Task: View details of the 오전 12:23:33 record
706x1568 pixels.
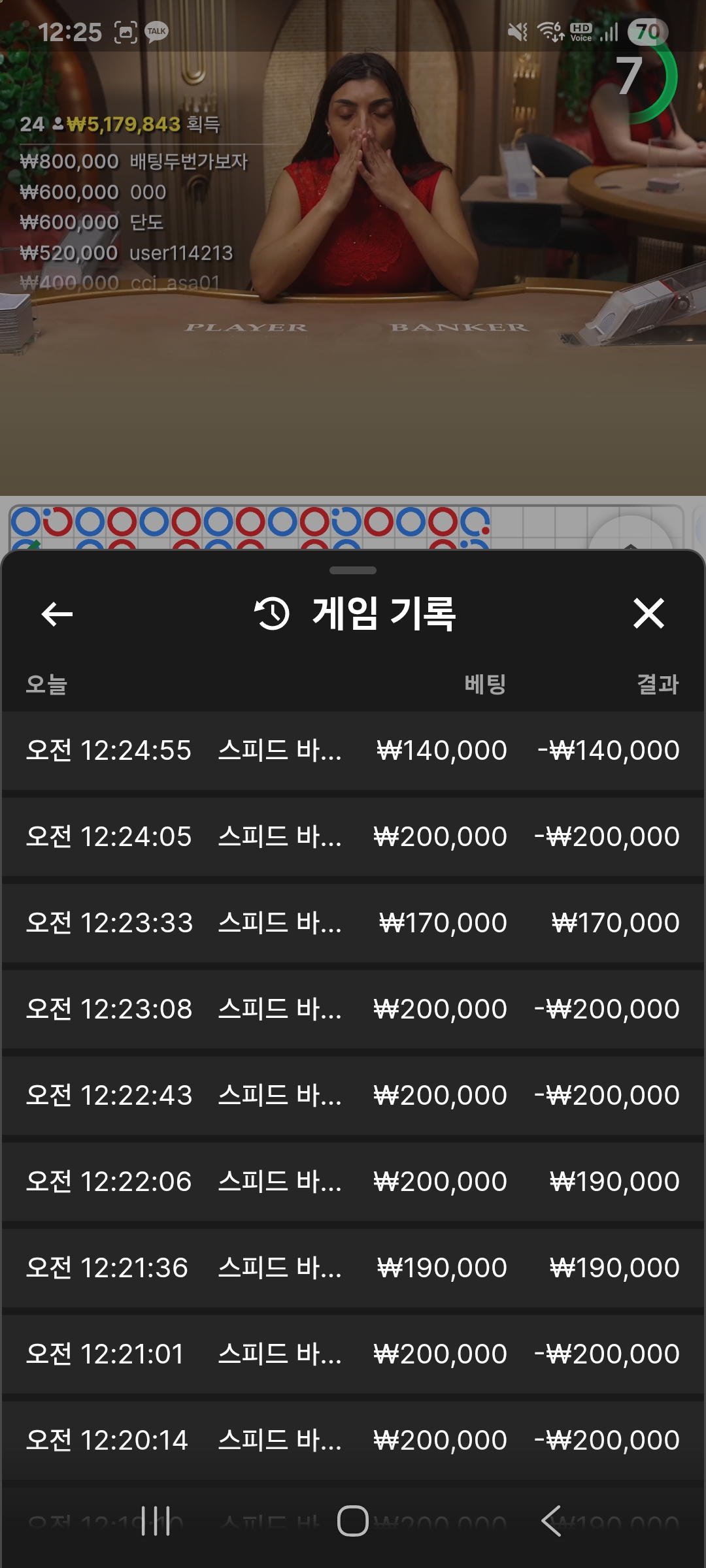Action: pos(353,923)
